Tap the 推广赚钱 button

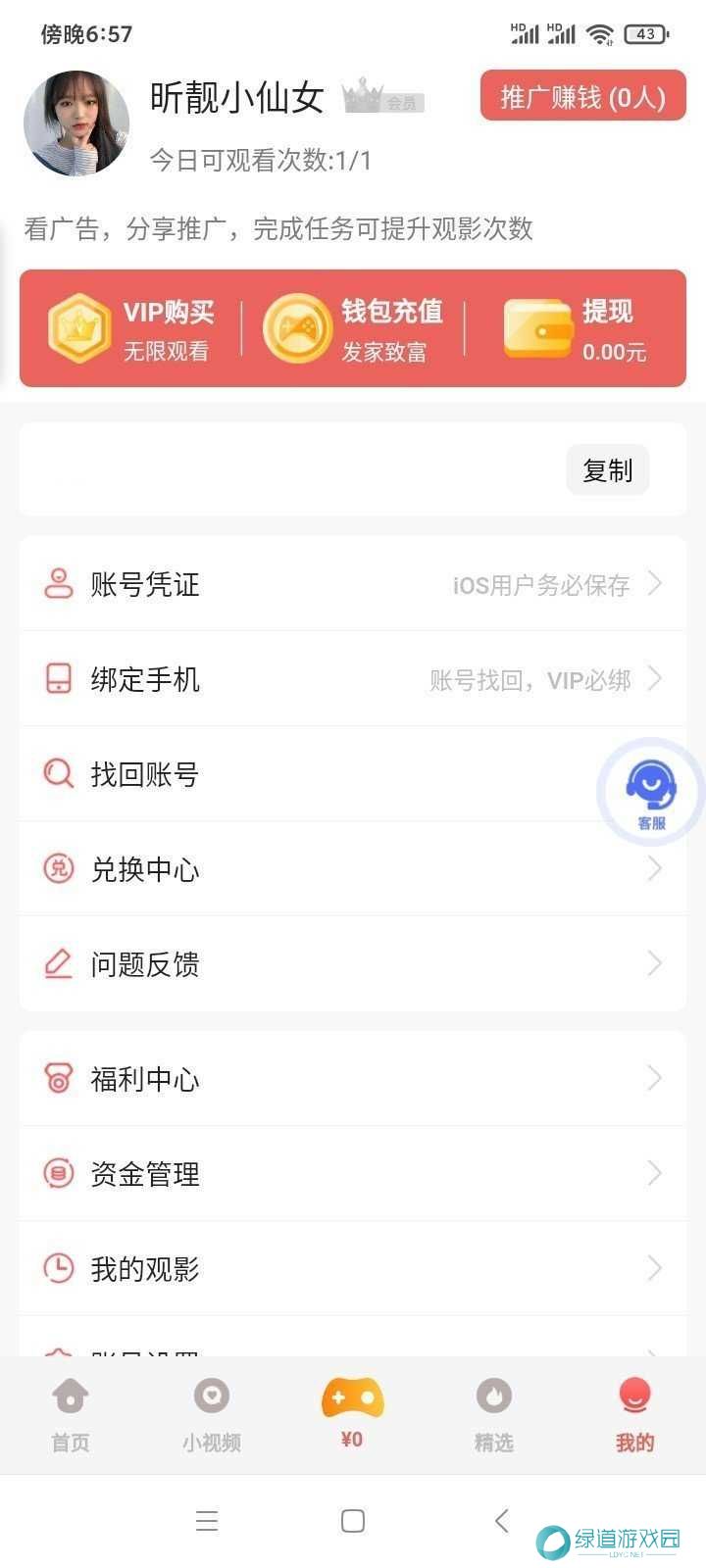[x=582, y=96]
